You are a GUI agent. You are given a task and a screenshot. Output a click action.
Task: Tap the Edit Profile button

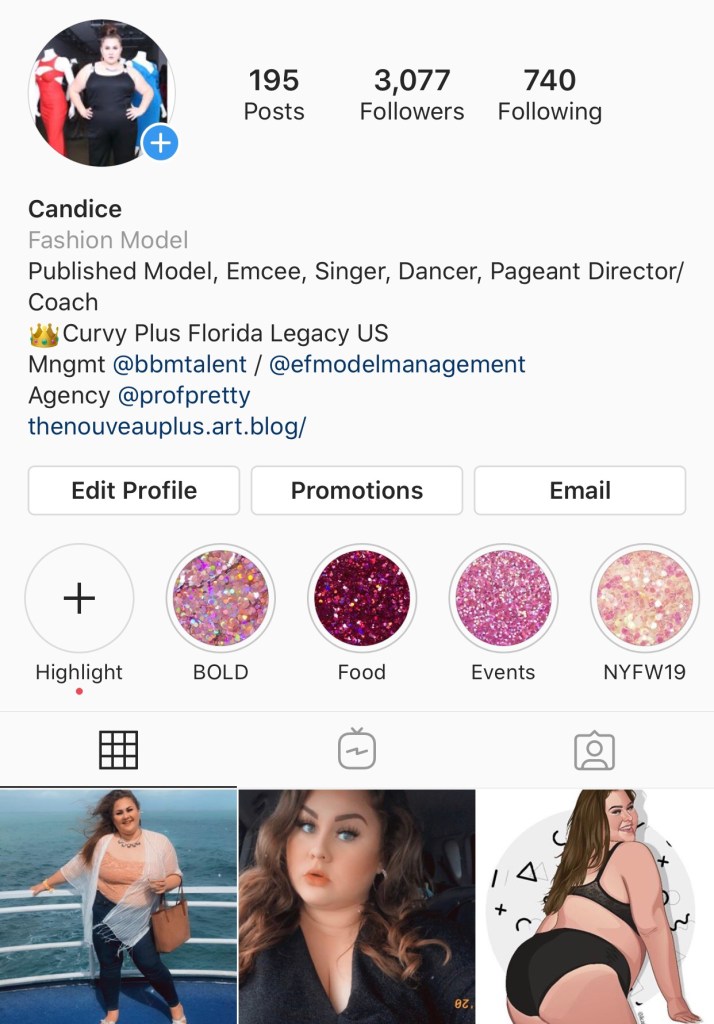point(134,490)
